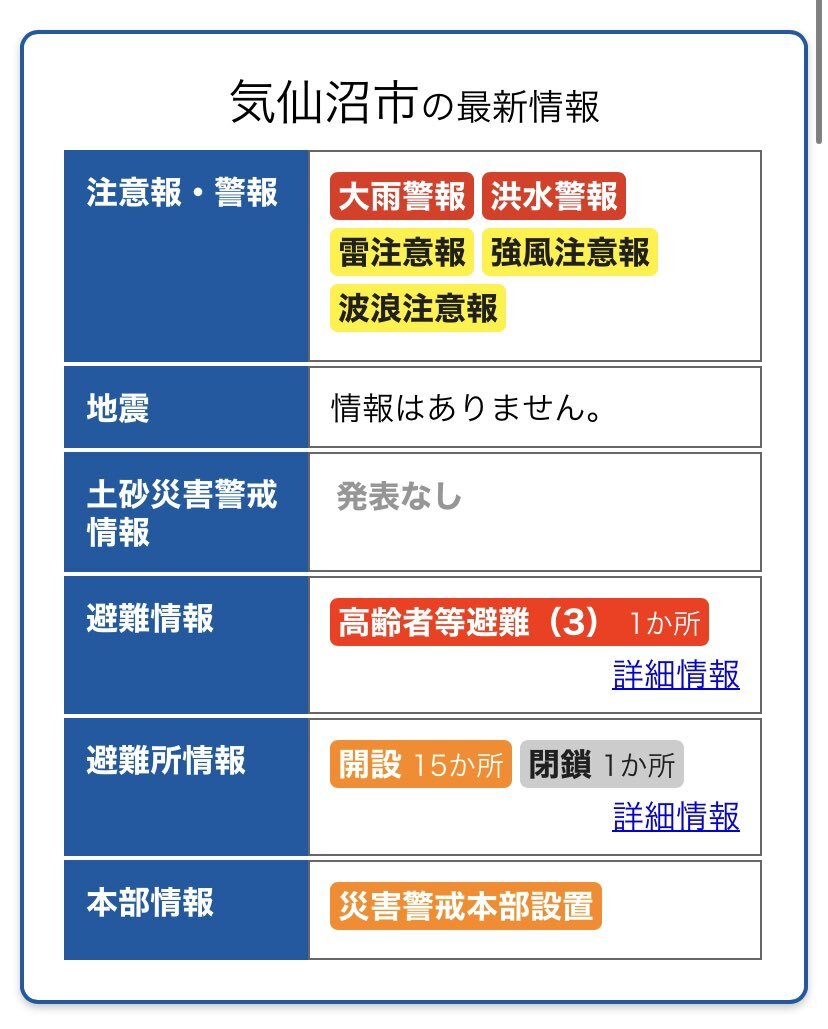Open 詳細情報 link under 避難情報
This screenshot has height=1029, width=828.
coord(676,675)
